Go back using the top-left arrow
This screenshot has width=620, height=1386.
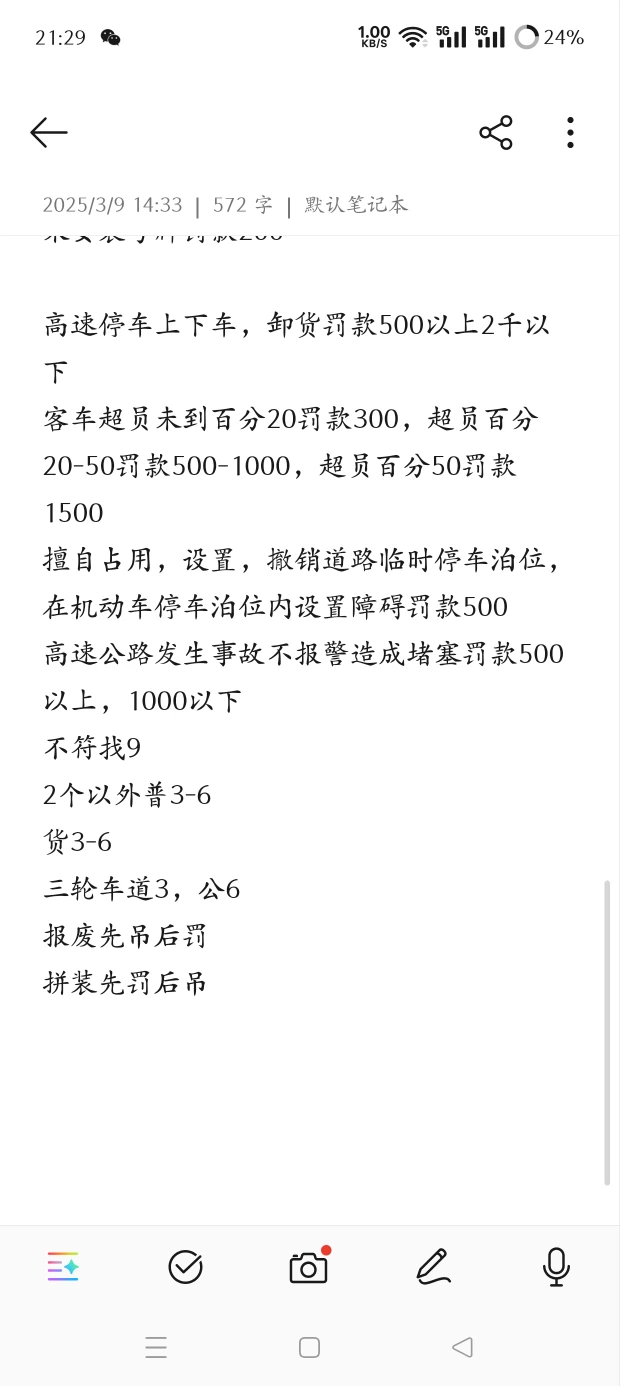pos(48,132)
